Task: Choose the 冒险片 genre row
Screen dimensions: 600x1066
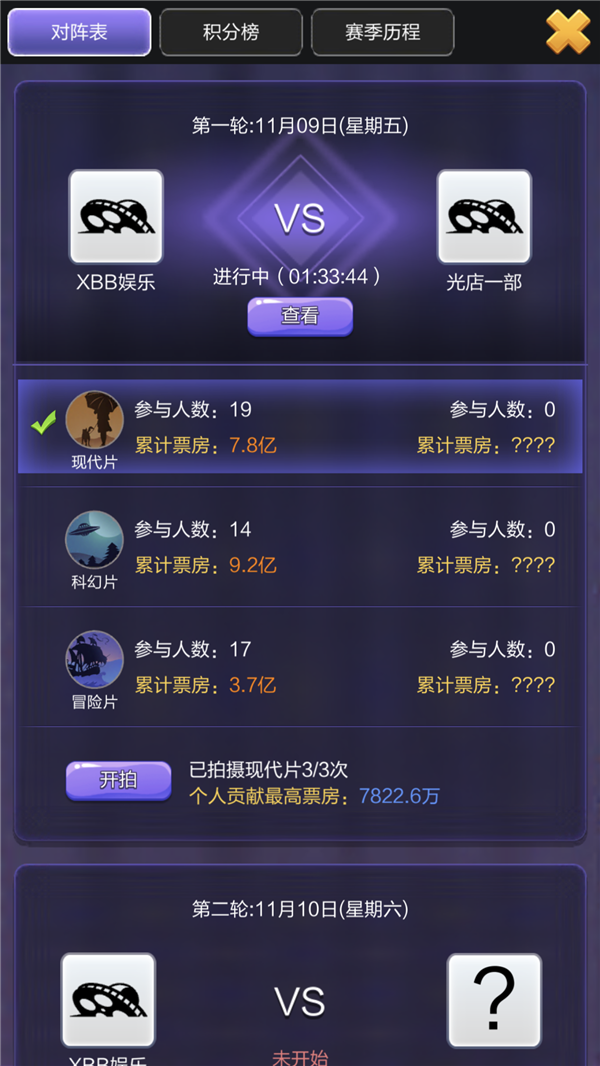Action: point(300,667)
